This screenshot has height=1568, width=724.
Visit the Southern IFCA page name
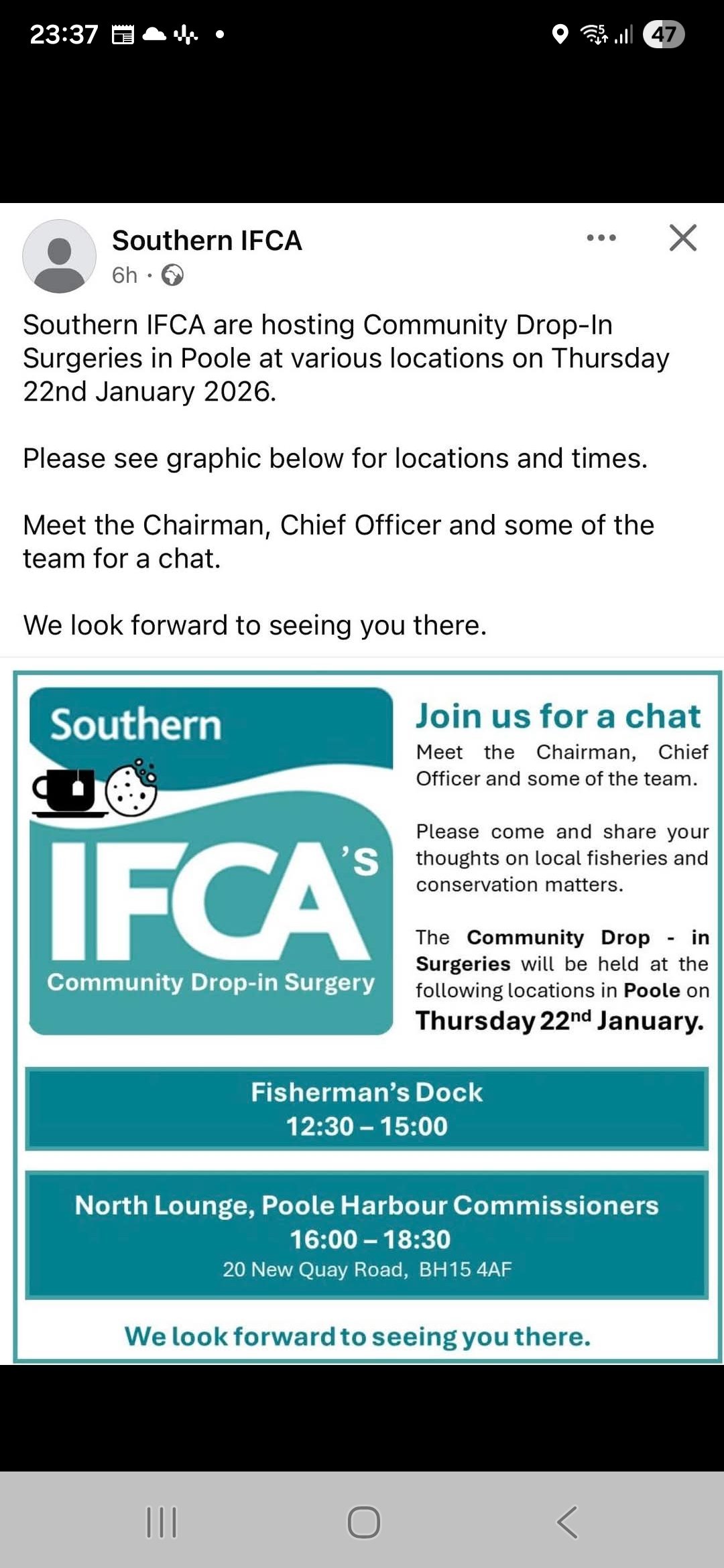[x=206, y=241]
